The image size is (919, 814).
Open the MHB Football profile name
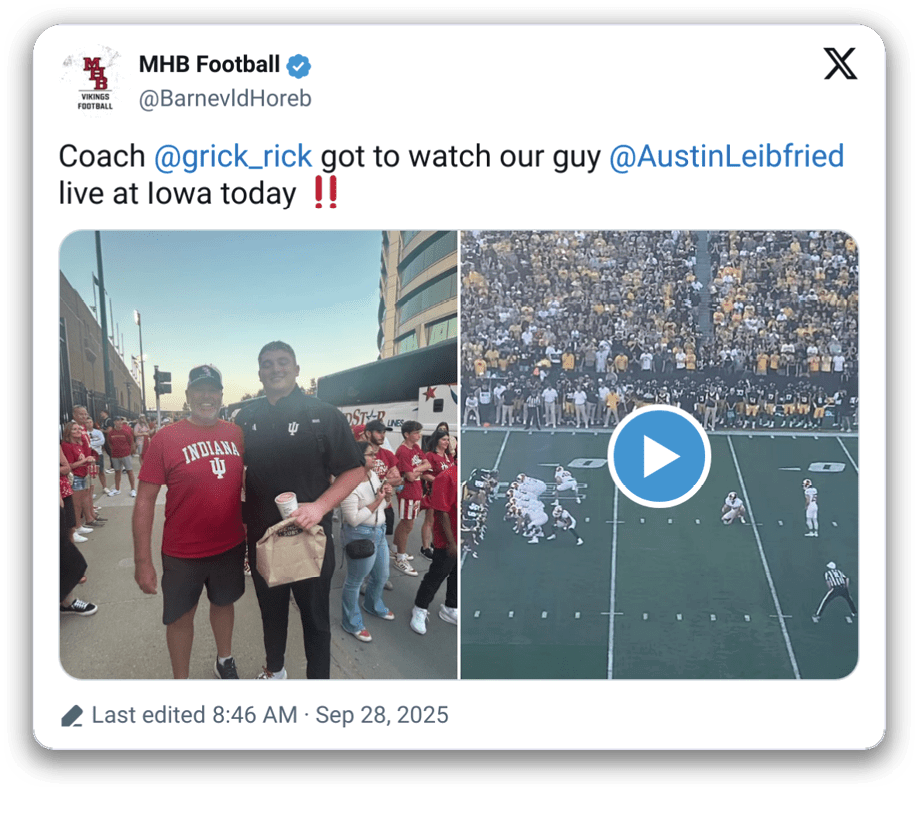pos(209,66)
